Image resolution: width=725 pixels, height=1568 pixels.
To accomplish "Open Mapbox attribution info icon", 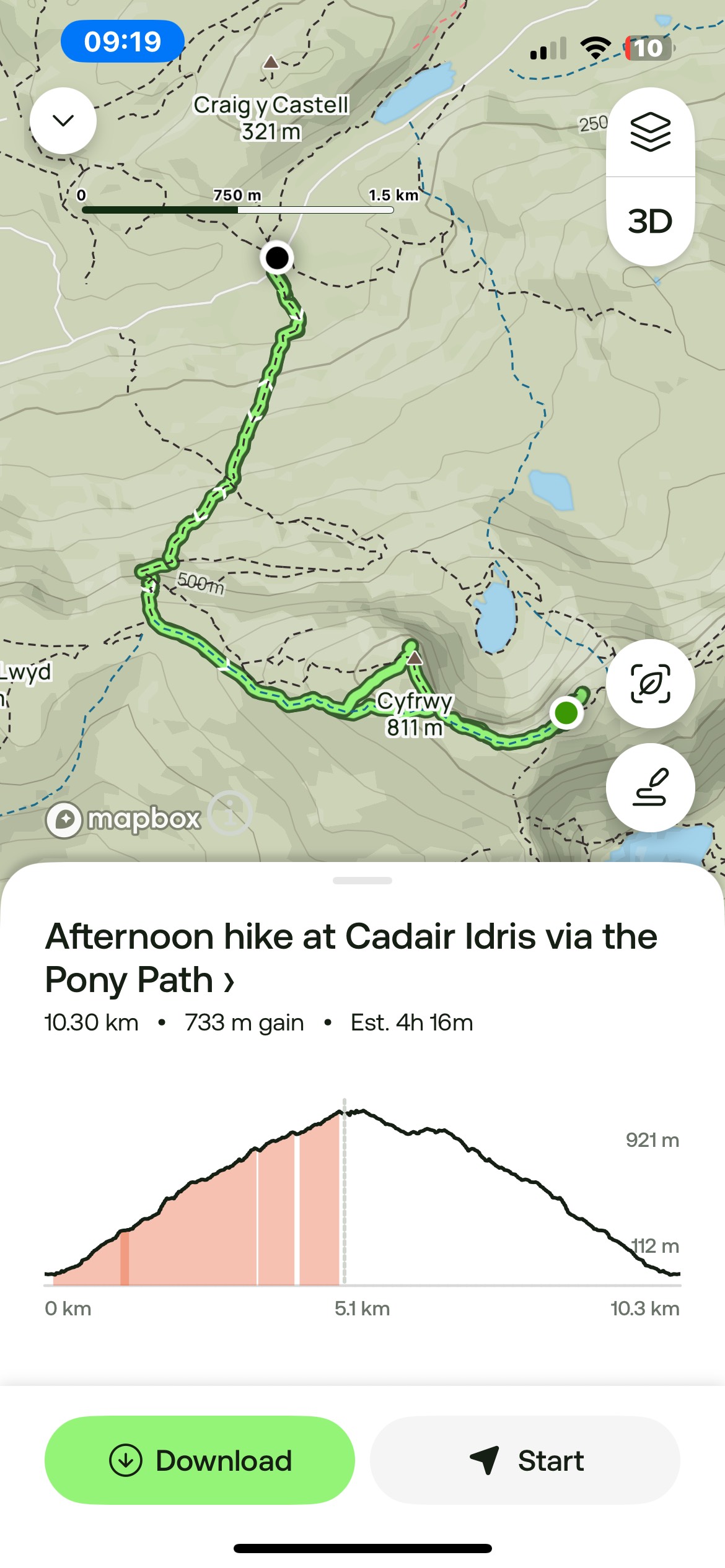I will [230, 814].
